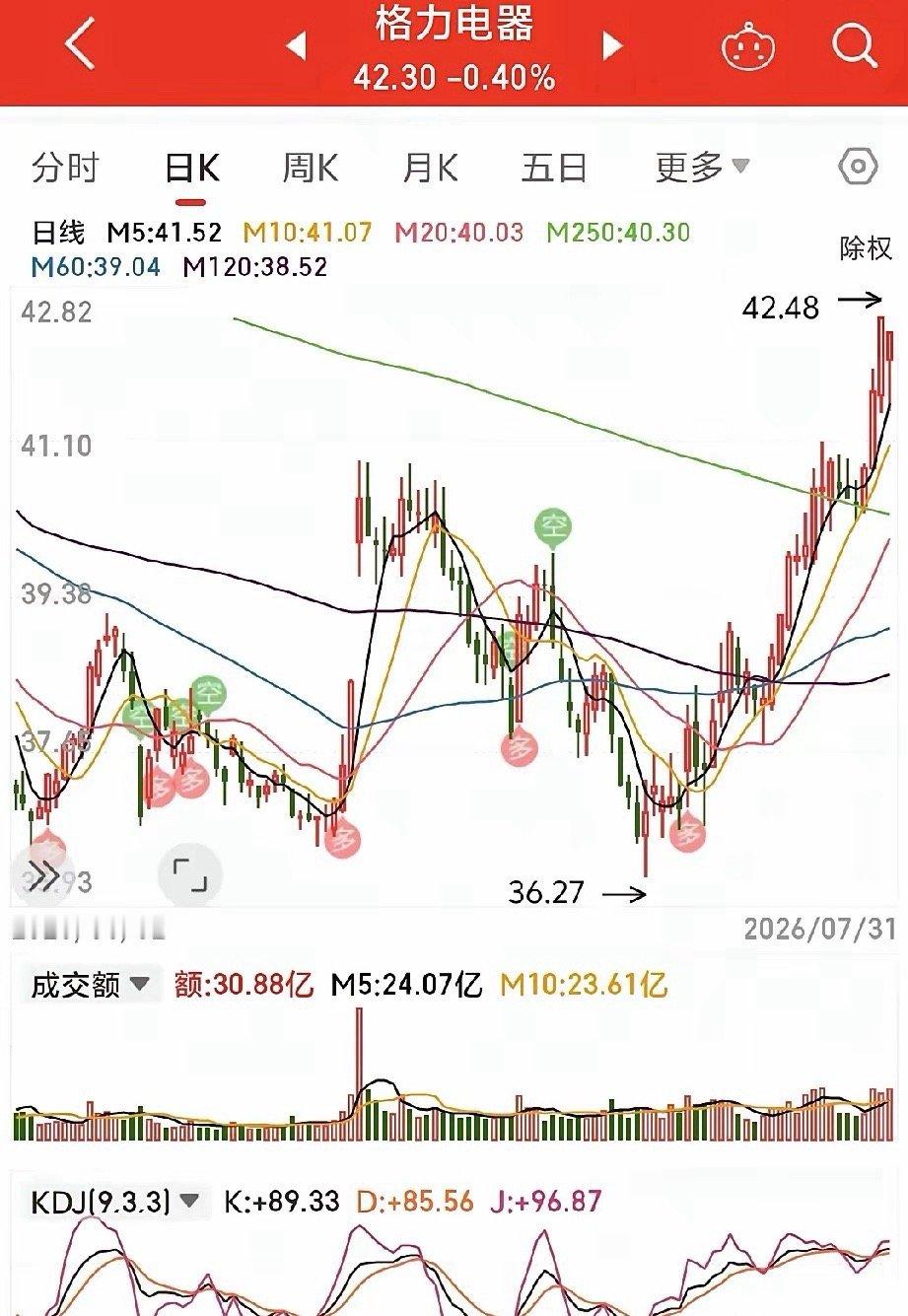The image size is (908, 1316).
Task: Switch to the previous stock with left triangle
Action: [295, 45]
